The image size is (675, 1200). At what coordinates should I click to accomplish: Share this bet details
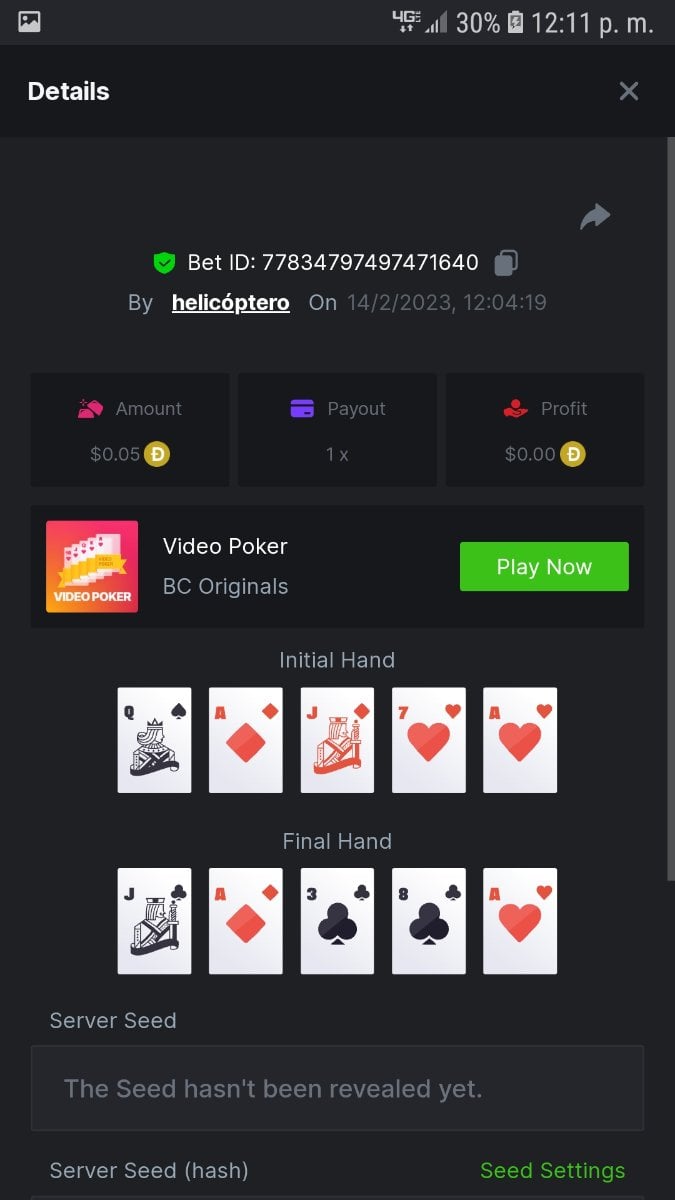(x=595, y=216)
